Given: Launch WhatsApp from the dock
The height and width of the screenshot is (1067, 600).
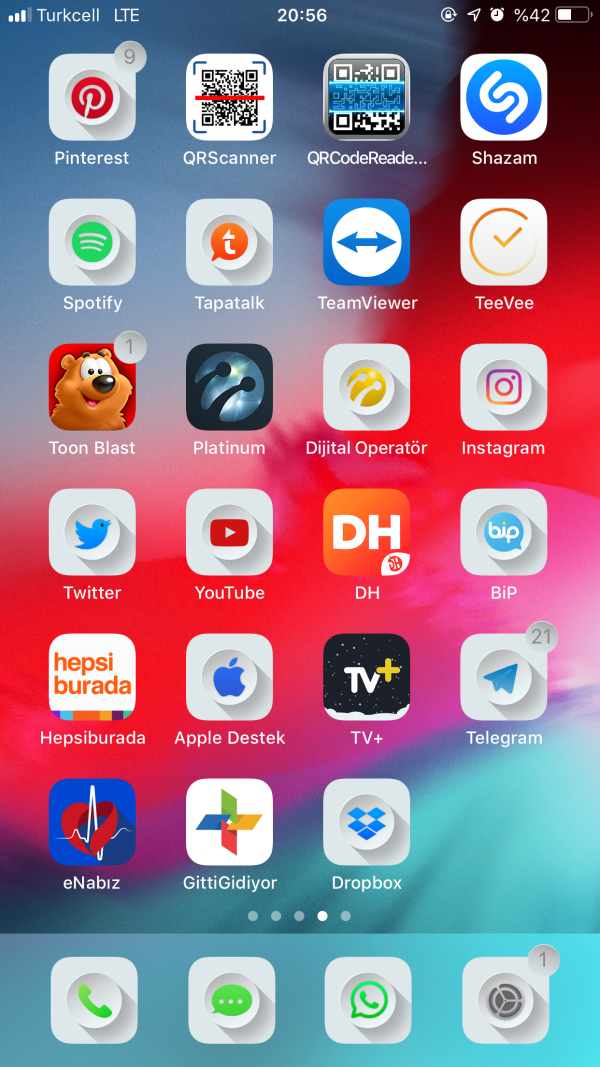Looking at the screenshot, I should 368,1001.
